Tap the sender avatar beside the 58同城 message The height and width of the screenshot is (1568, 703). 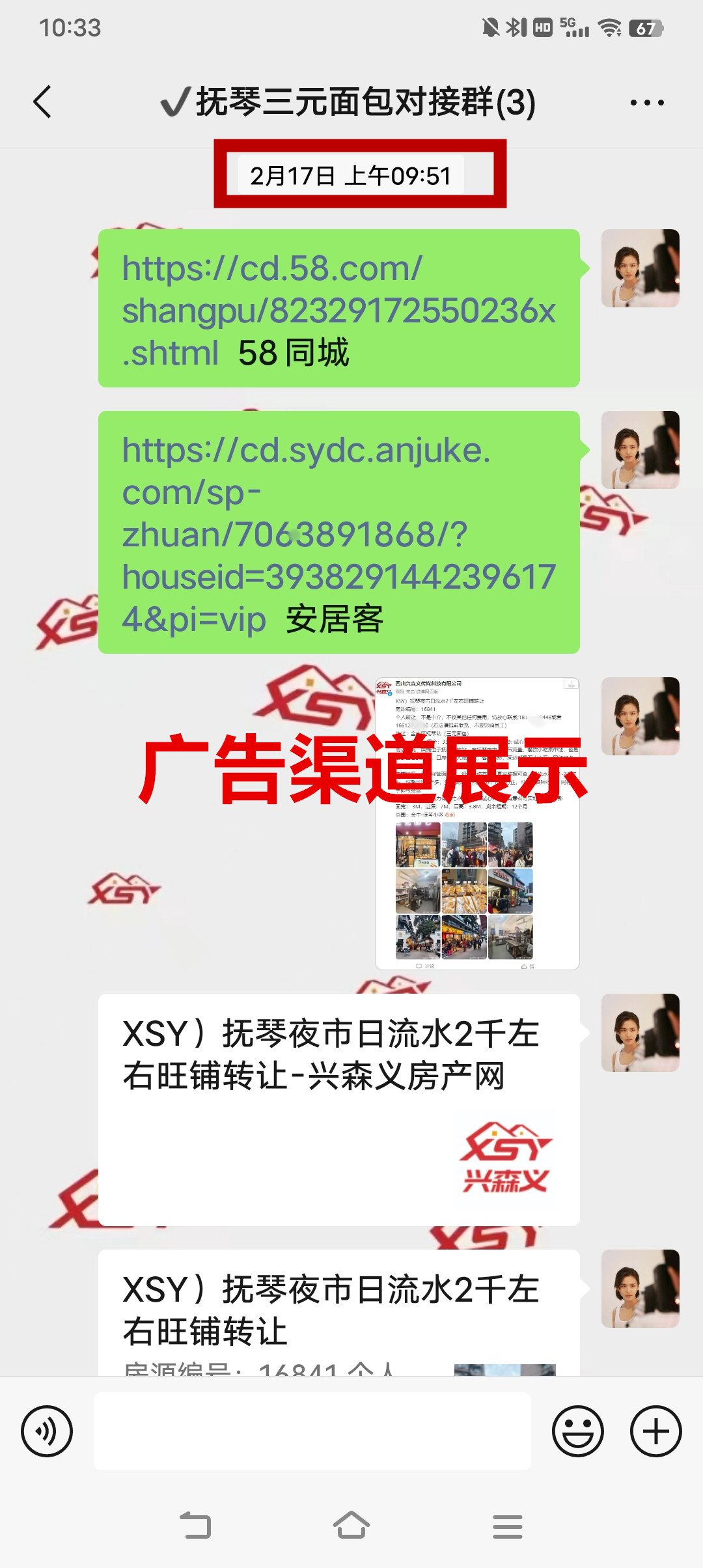click(640, 268)
